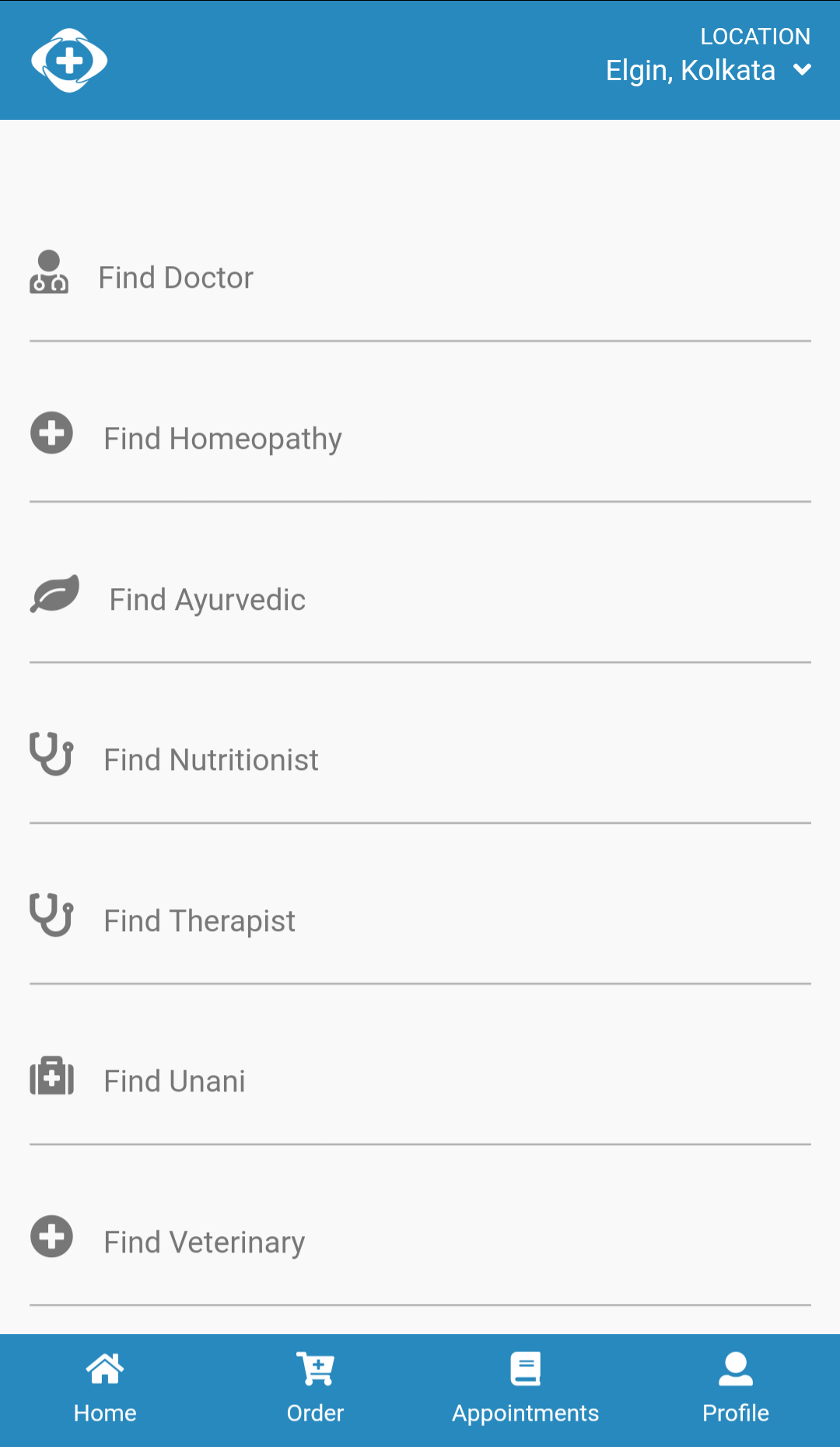This screenshot has height=1447, width=840.
Task: Select Find Homeopathy
Action: point(420,438)
